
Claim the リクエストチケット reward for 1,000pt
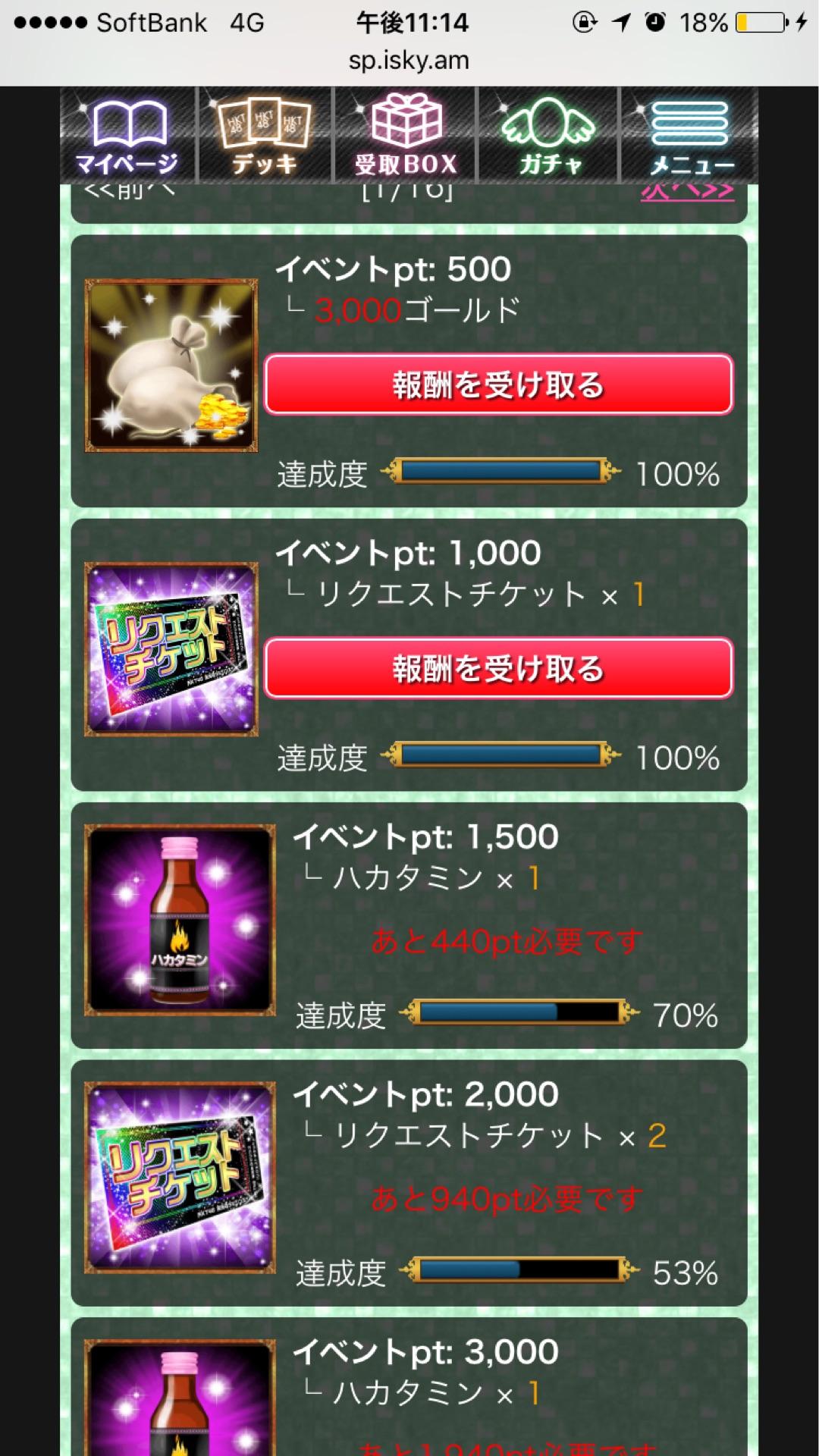pyautogui.click(x=498, y=669)
